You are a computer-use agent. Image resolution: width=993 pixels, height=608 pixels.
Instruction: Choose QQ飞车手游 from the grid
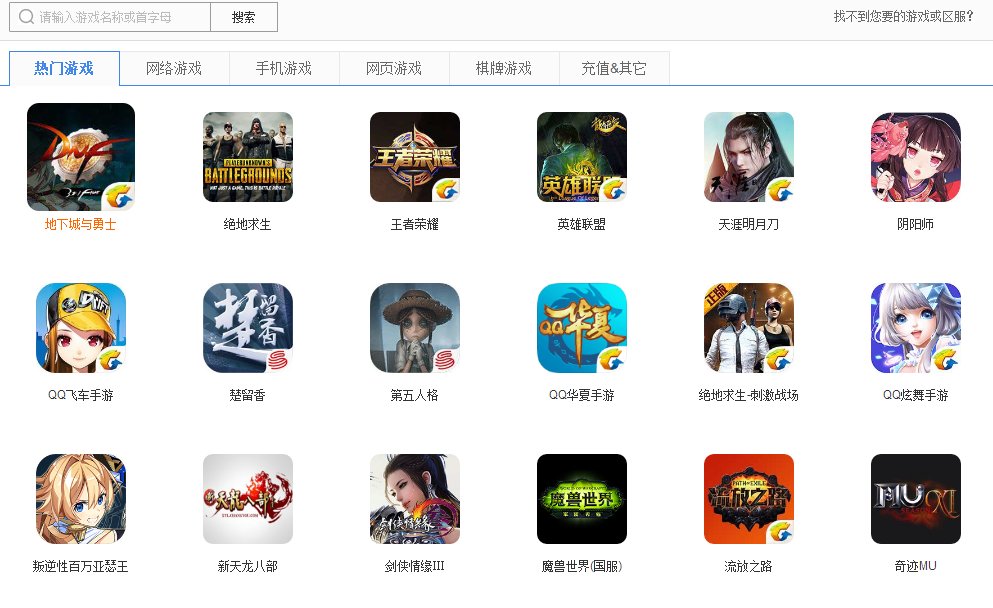pyautogui.click(x=81, y=328)
